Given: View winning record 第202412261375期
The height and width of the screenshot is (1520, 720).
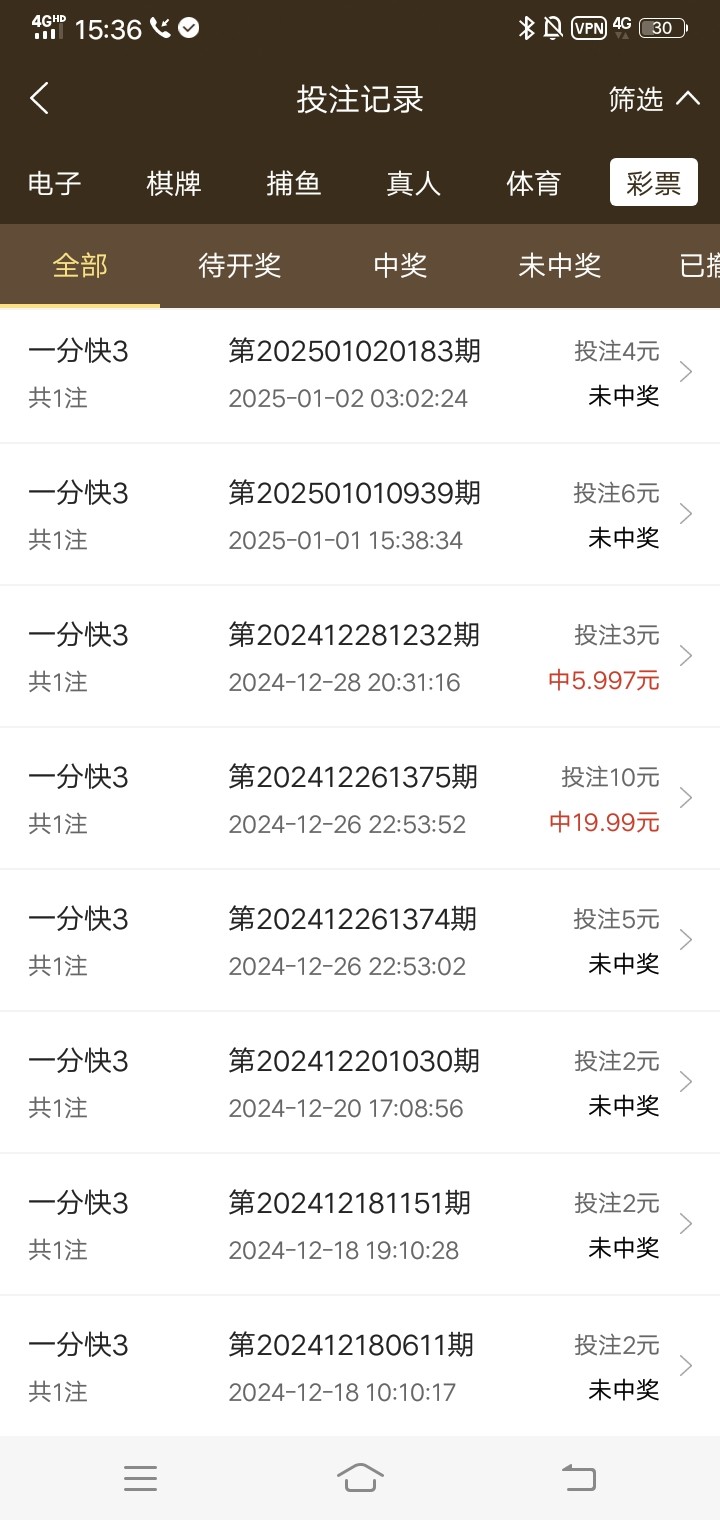Looking at the screenshot, I should 360,799.
